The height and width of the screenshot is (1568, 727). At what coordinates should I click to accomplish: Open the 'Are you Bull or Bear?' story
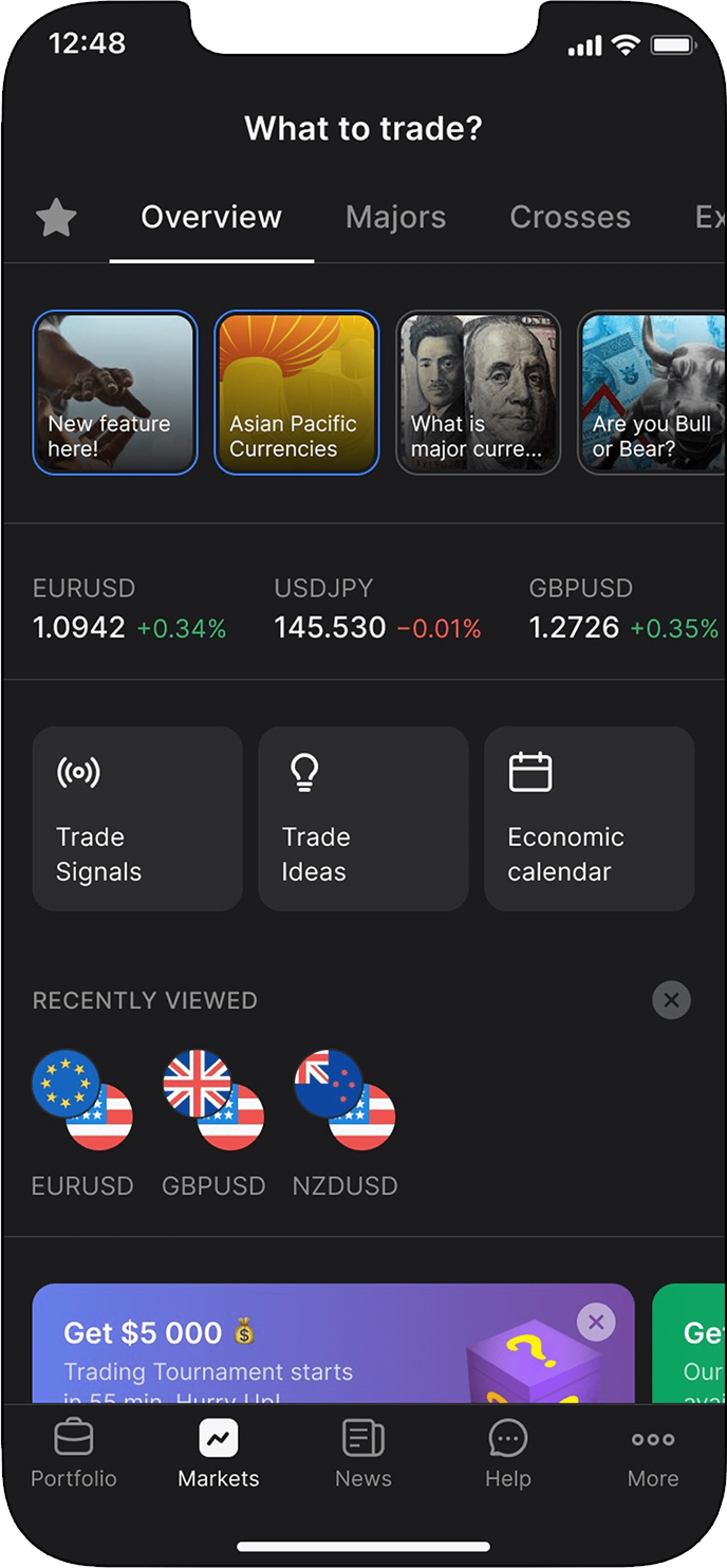652,393
